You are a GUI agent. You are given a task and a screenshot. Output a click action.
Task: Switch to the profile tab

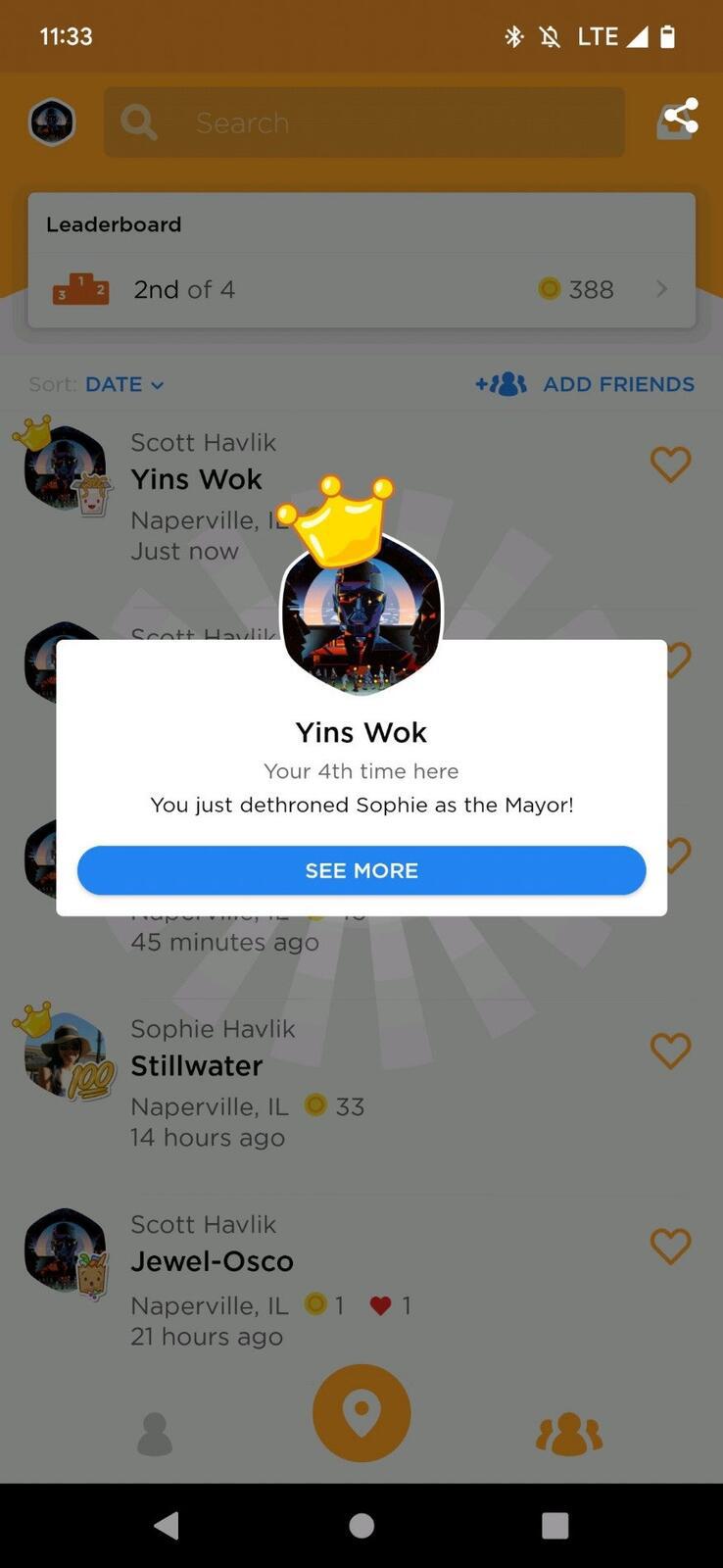pos(154,1434)
